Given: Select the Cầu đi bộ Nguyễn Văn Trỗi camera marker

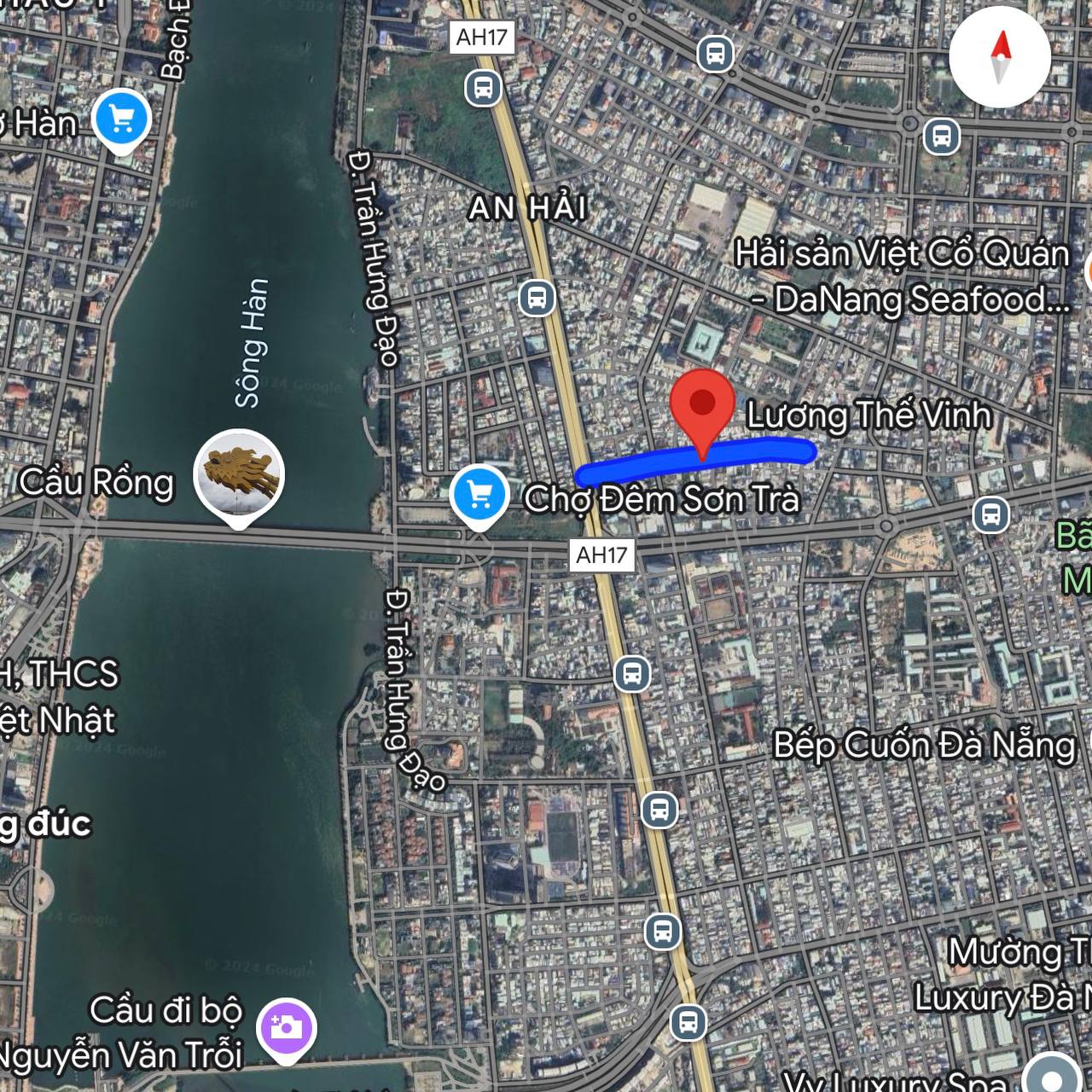Looking at the screenshot, I should pyautogui.click(x=287, y=1027).
